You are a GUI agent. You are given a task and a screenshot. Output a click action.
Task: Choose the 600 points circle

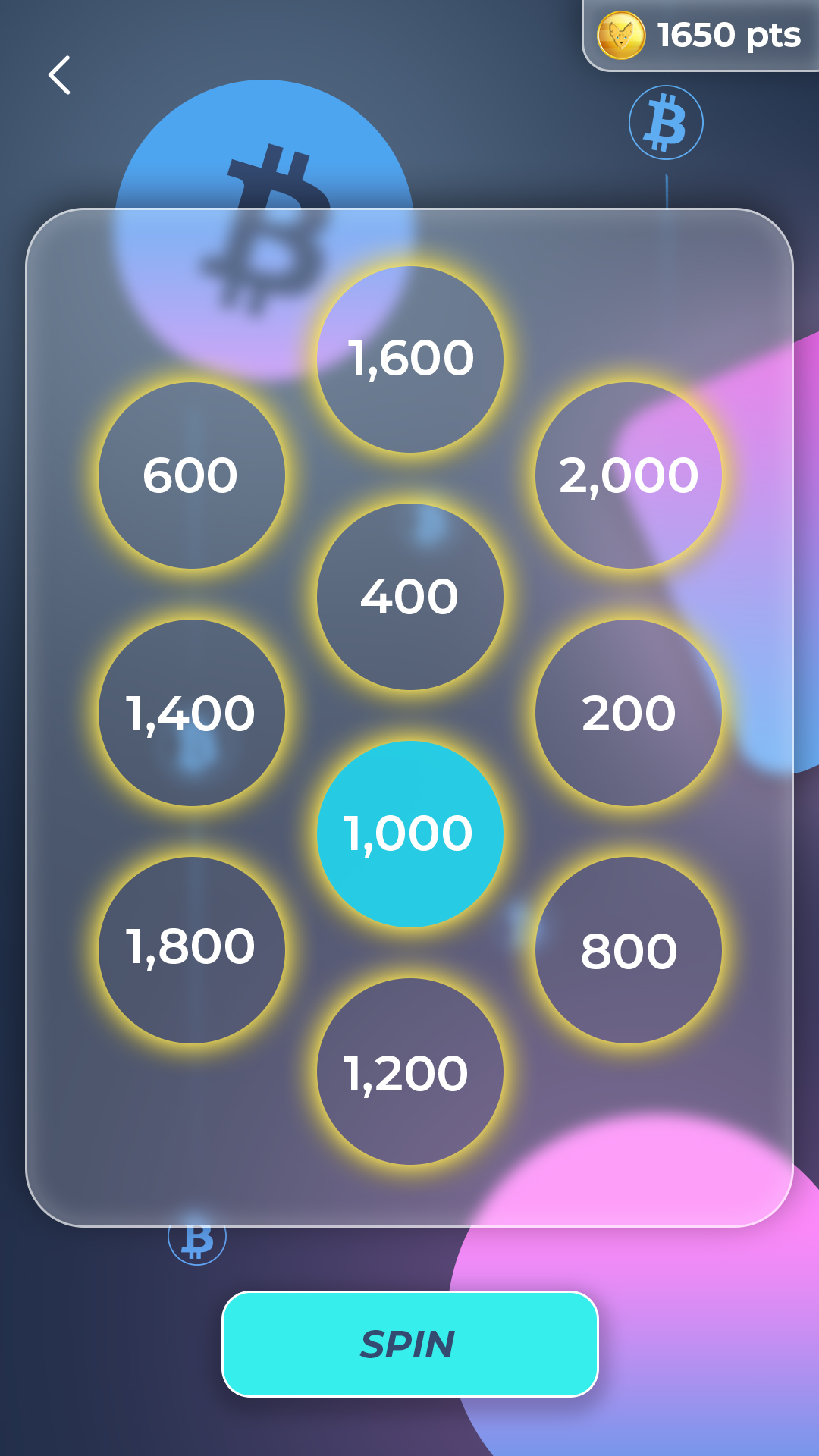click(191, 475)
